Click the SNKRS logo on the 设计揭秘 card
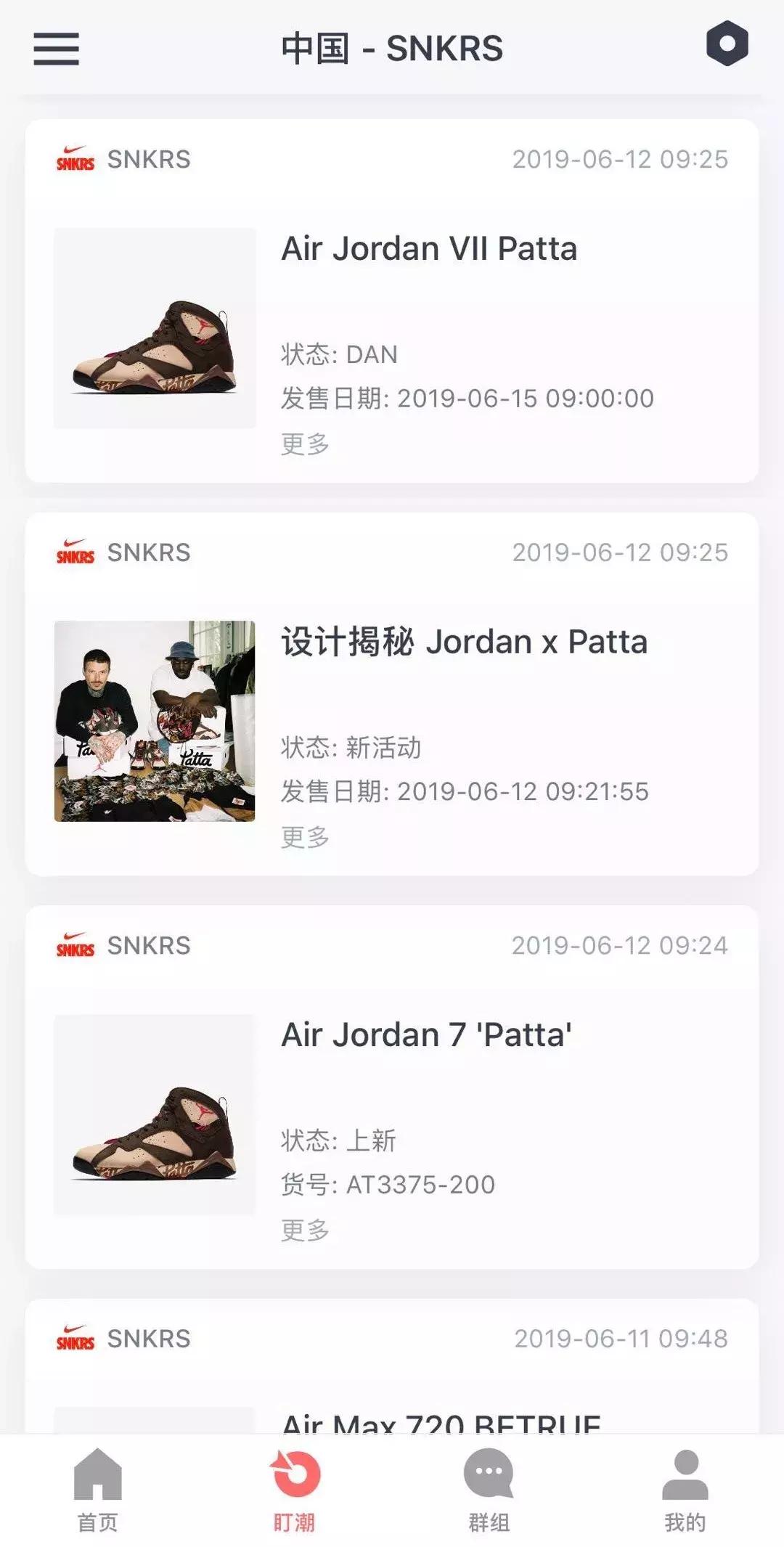Screen dimensions: 784x1547 click(75, 553)
